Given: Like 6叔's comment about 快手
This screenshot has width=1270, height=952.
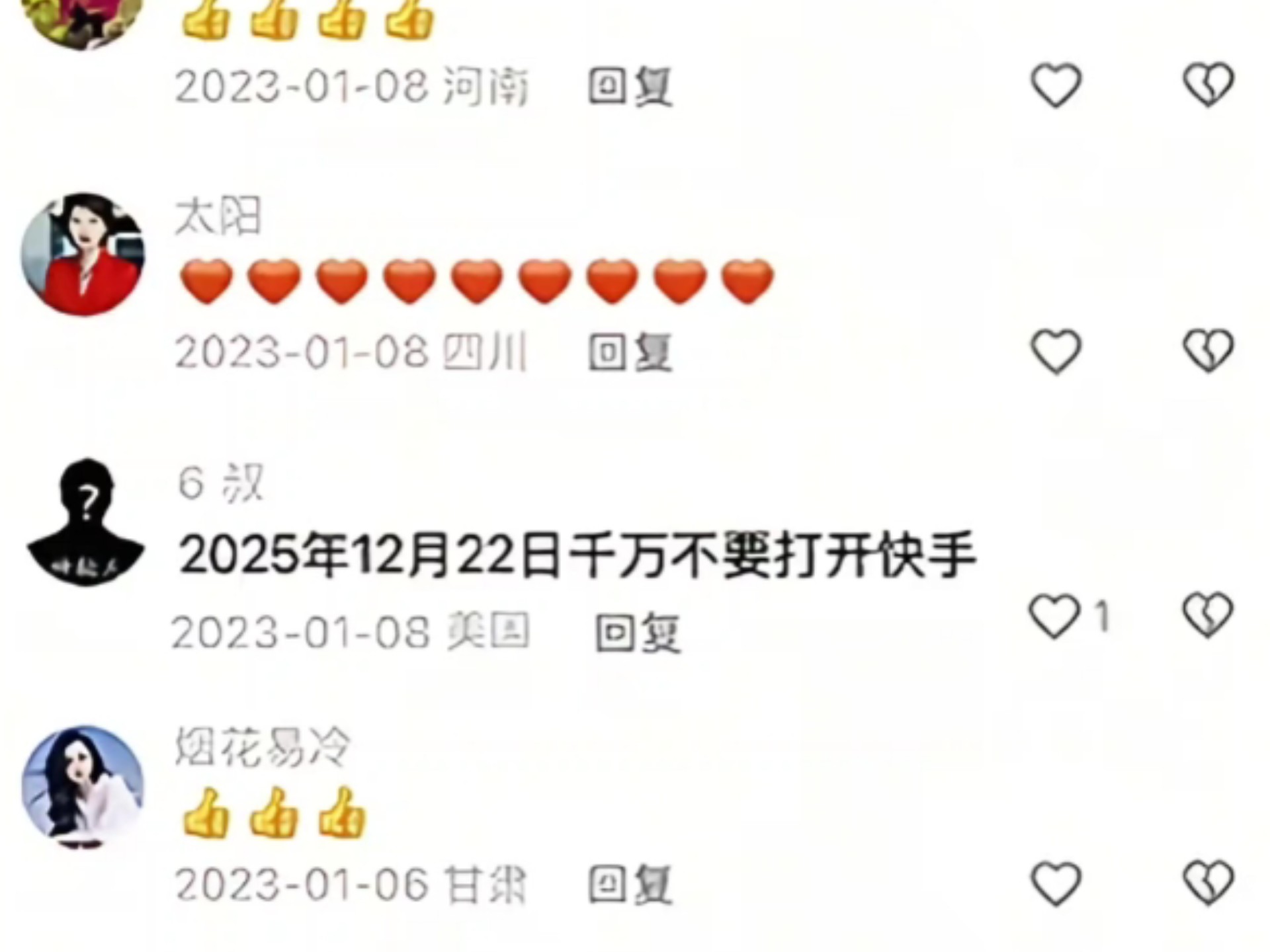Looking at the screenshot, I should [x=1054, y=616].
